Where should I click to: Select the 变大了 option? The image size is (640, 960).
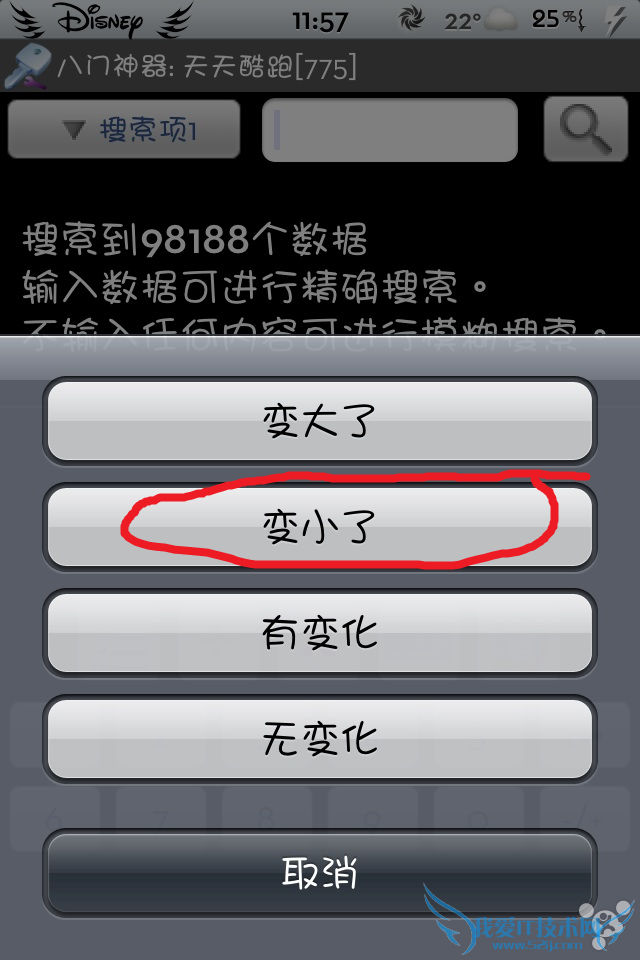319,421
